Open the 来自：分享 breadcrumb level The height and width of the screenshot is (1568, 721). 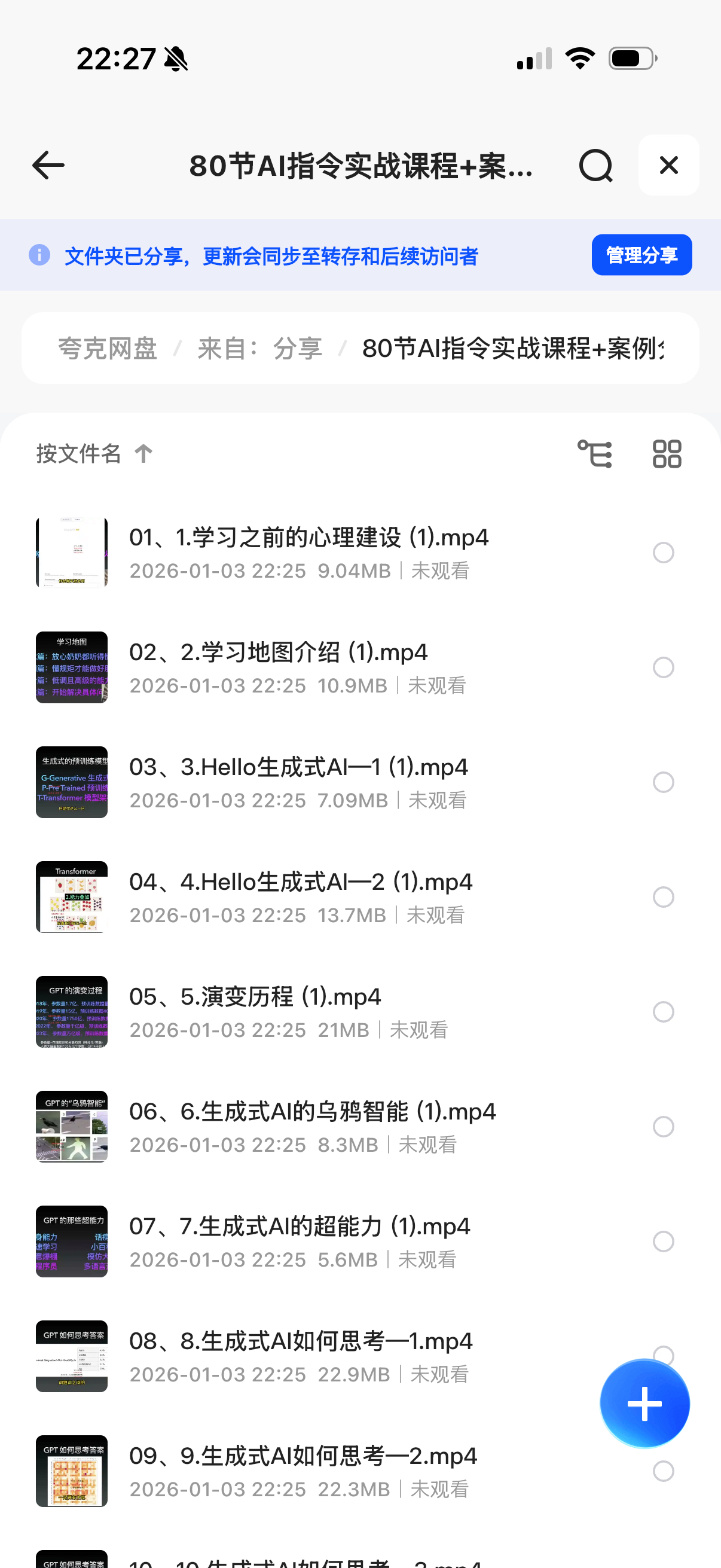[260, 349]
